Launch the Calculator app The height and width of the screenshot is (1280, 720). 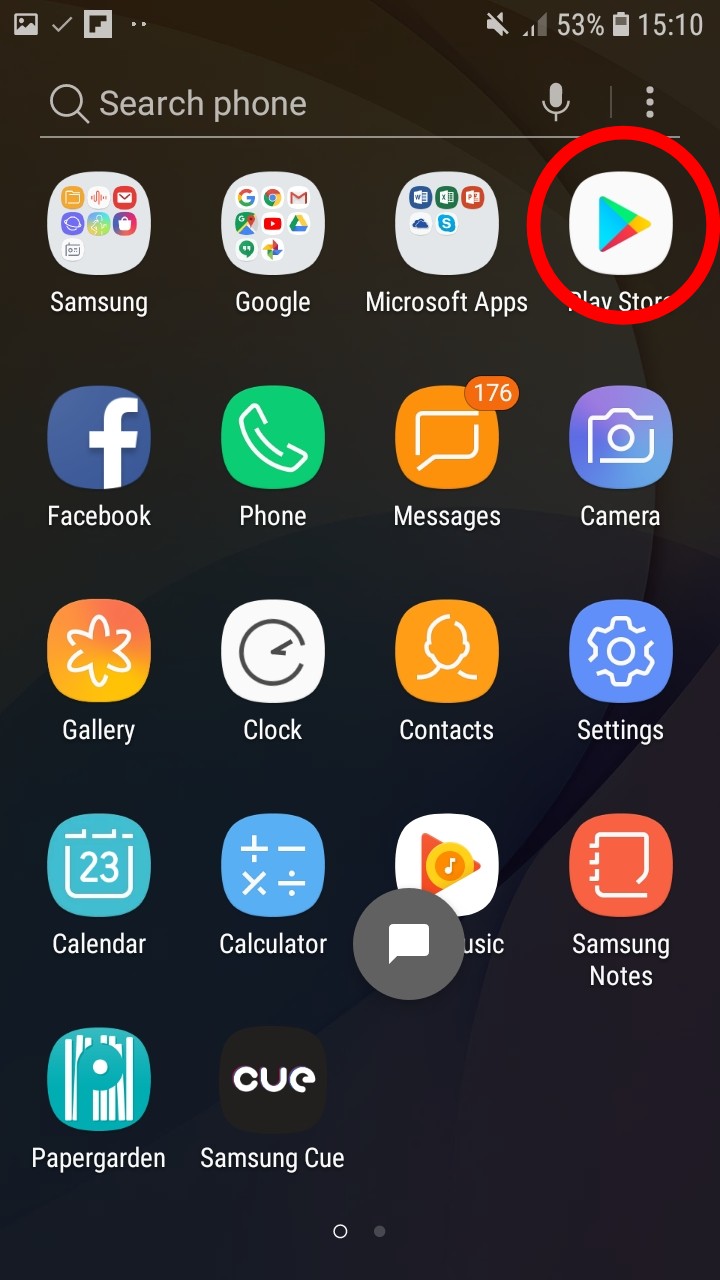(x=272, y=866)
